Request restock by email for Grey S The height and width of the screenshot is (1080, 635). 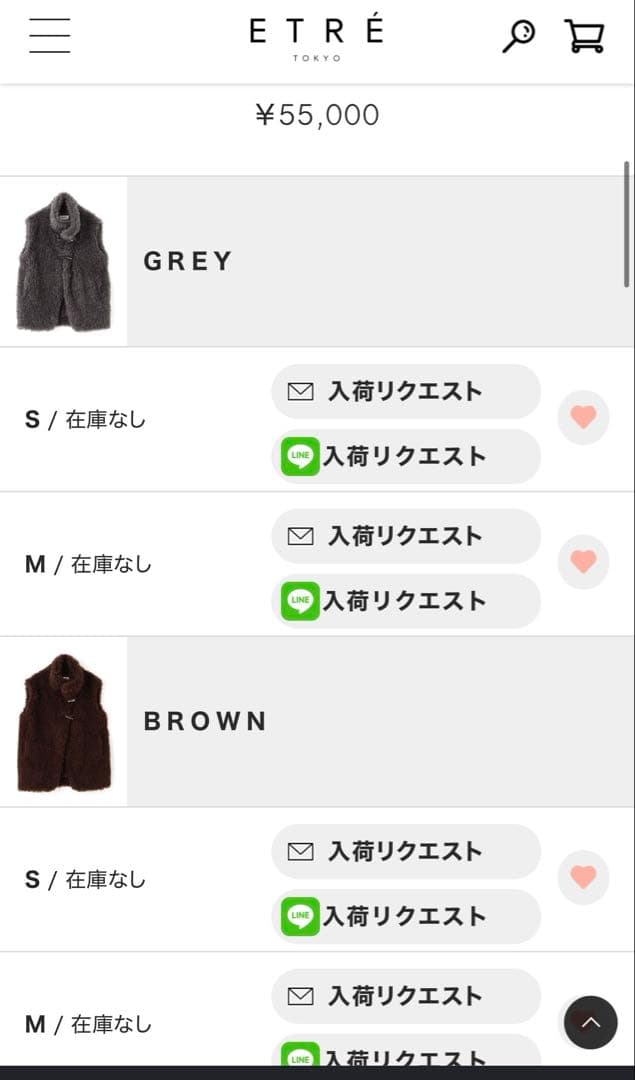405,391
